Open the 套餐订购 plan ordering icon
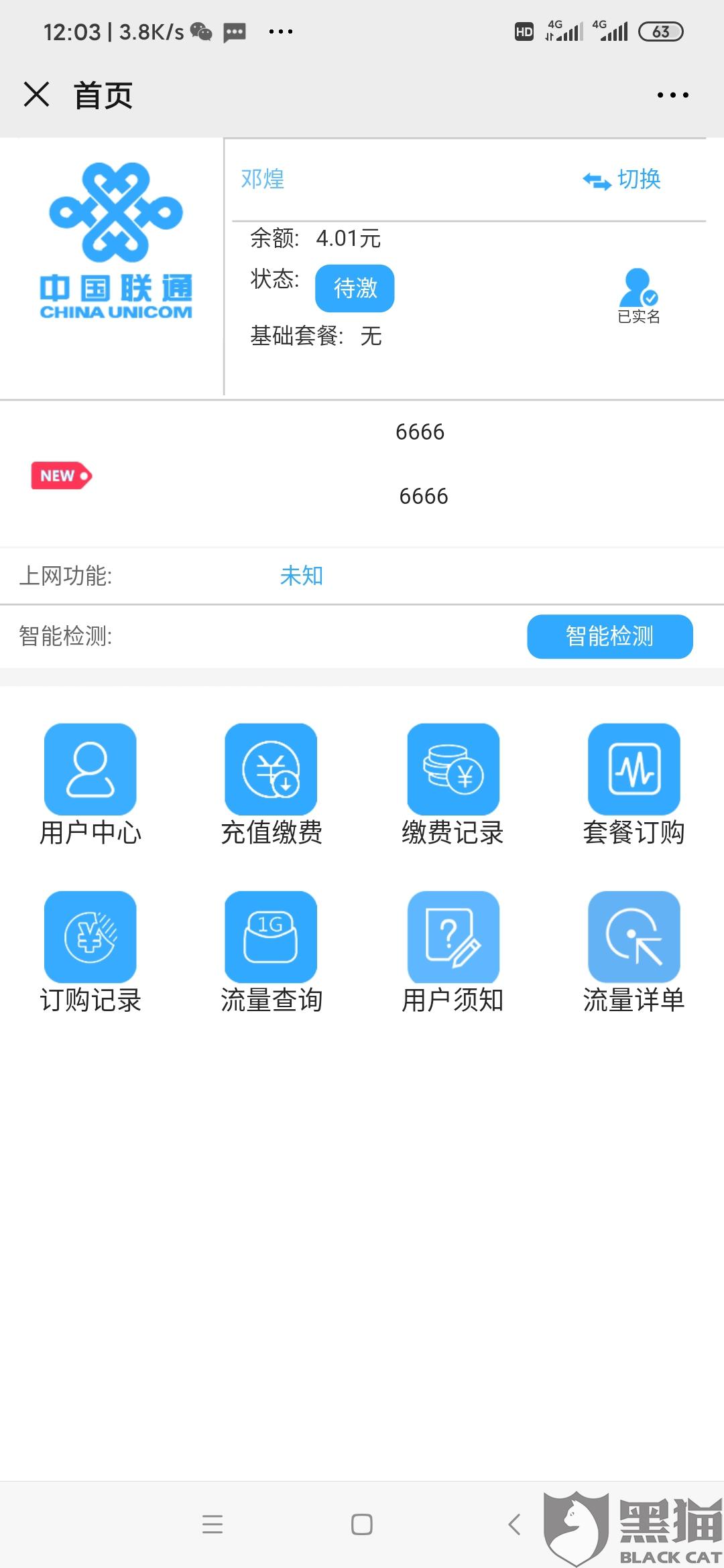 coord(633,769)
